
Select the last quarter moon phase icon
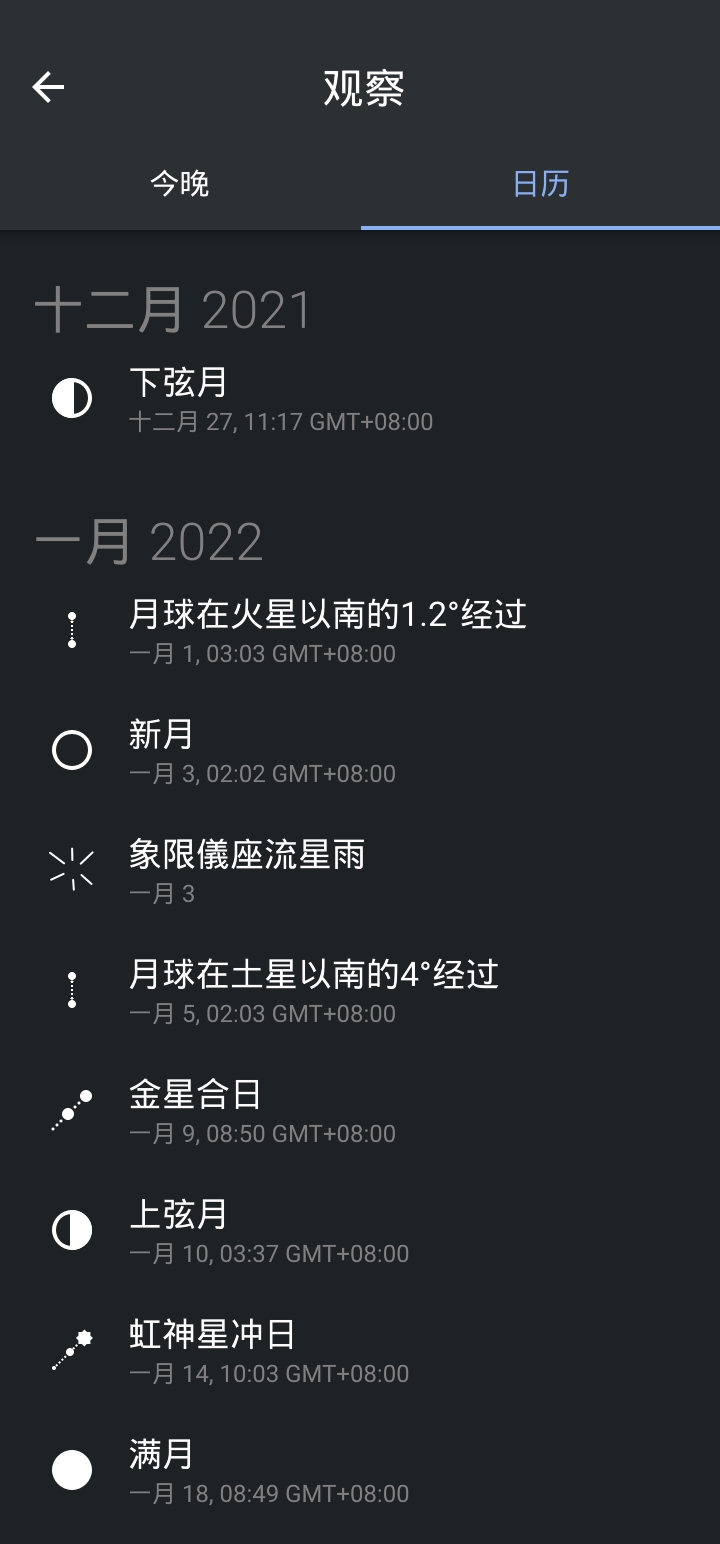coord(71,397)
